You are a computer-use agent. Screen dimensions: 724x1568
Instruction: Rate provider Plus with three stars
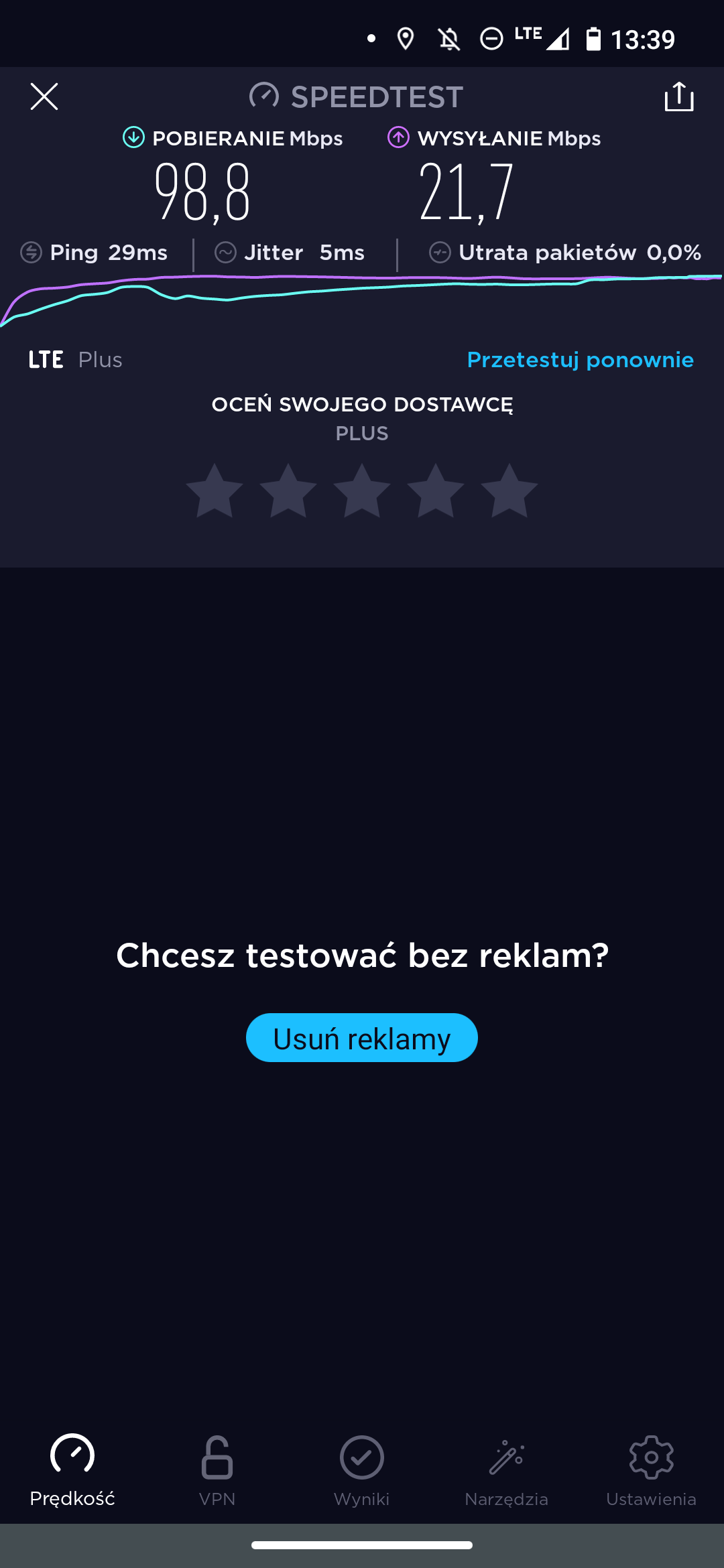(x=362, y=492)
